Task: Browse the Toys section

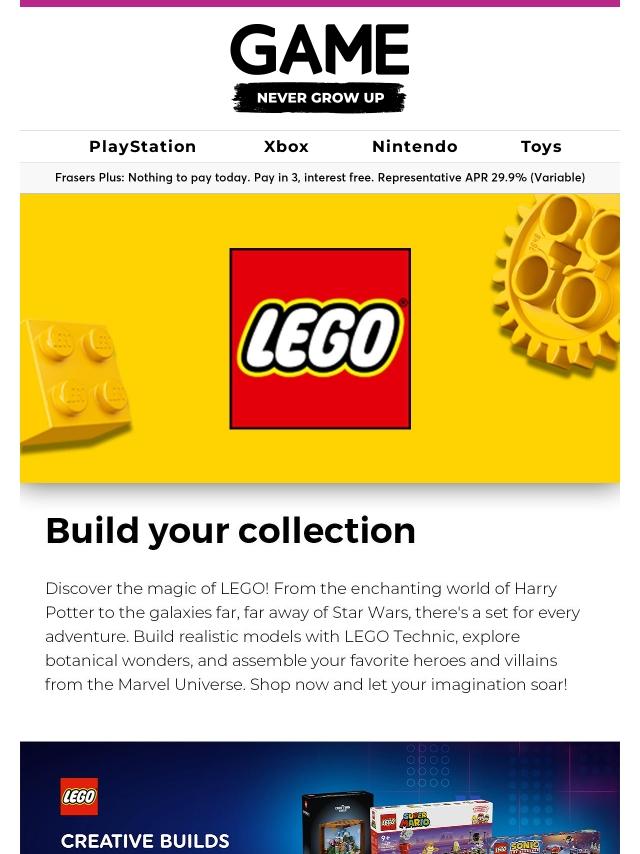Action: [541, 146]
